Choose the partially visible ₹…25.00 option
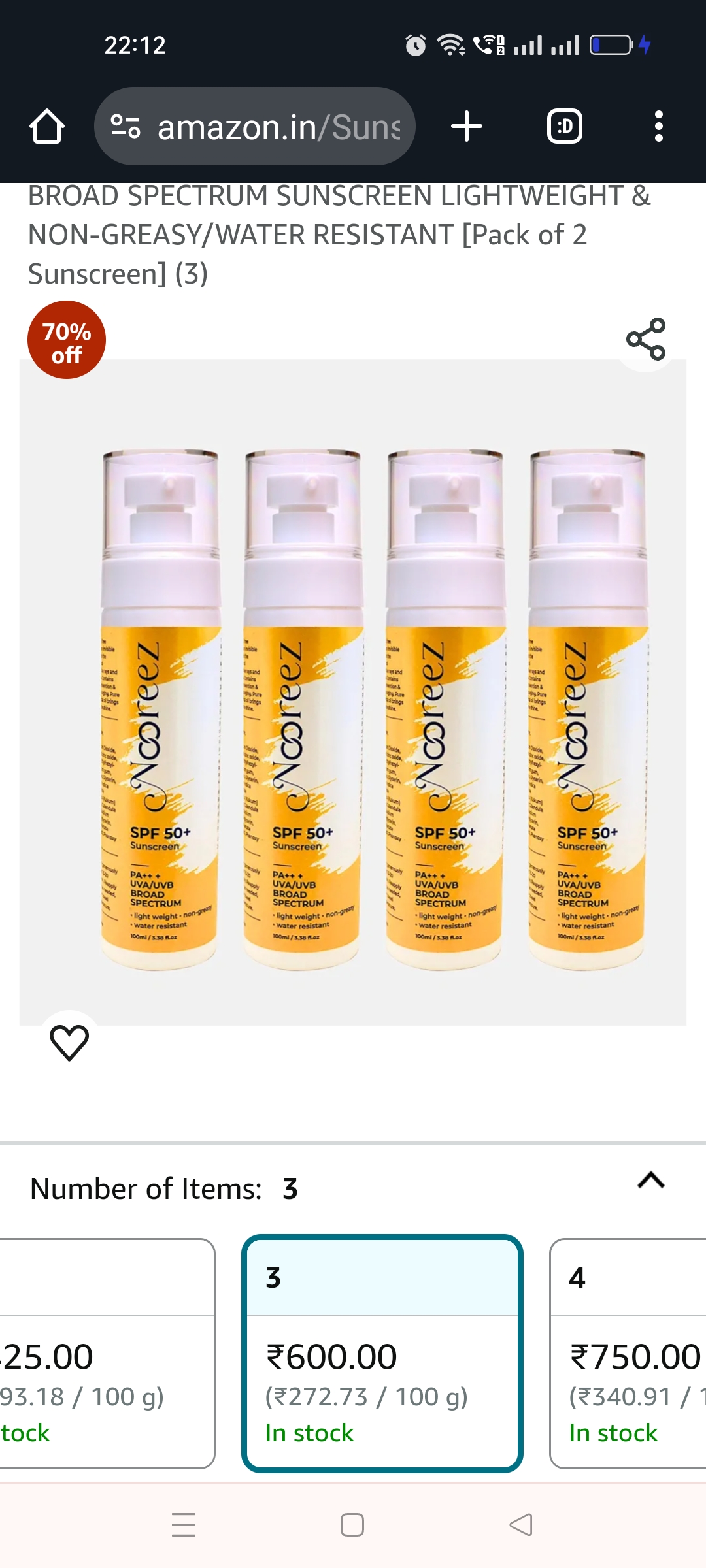 (105, 1352)
